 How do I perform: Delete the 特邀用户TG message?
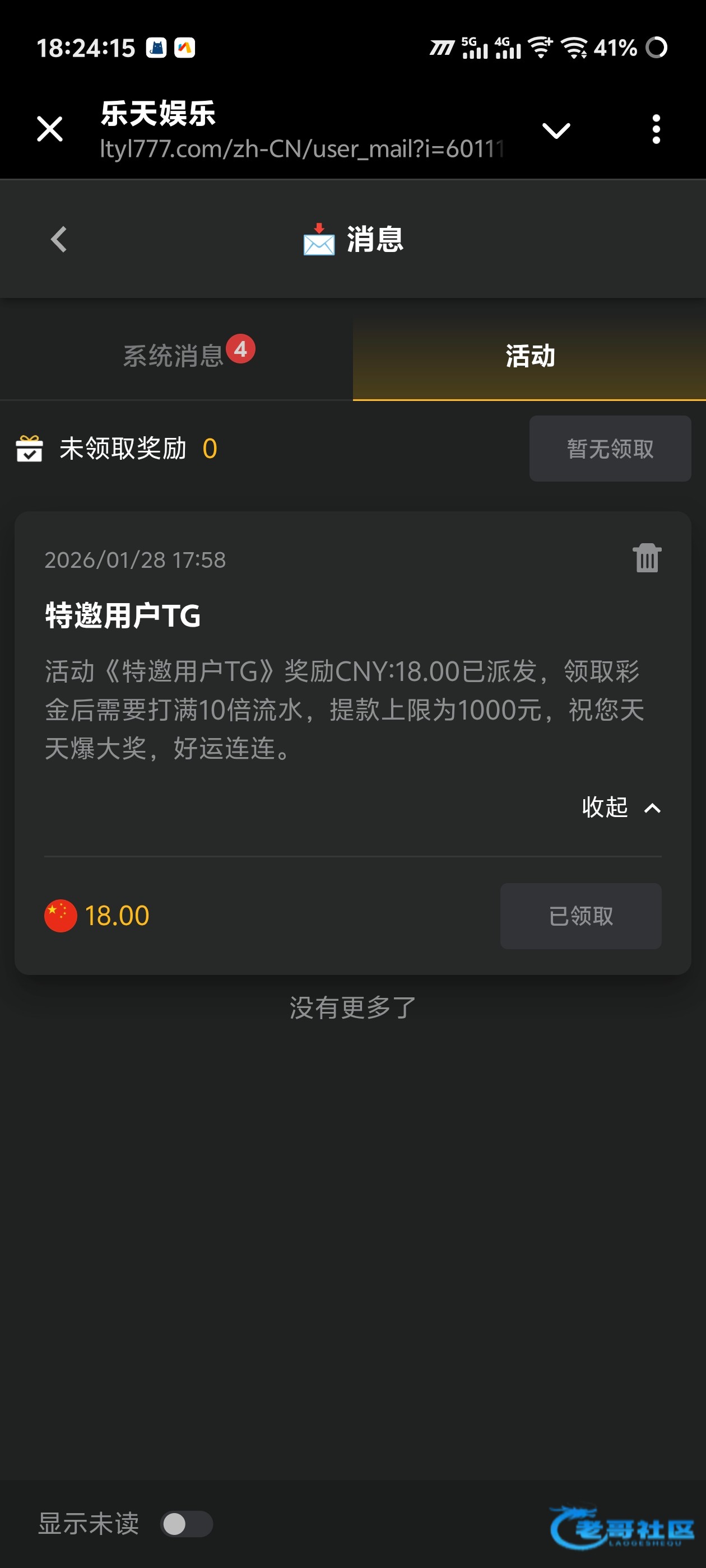646,558
